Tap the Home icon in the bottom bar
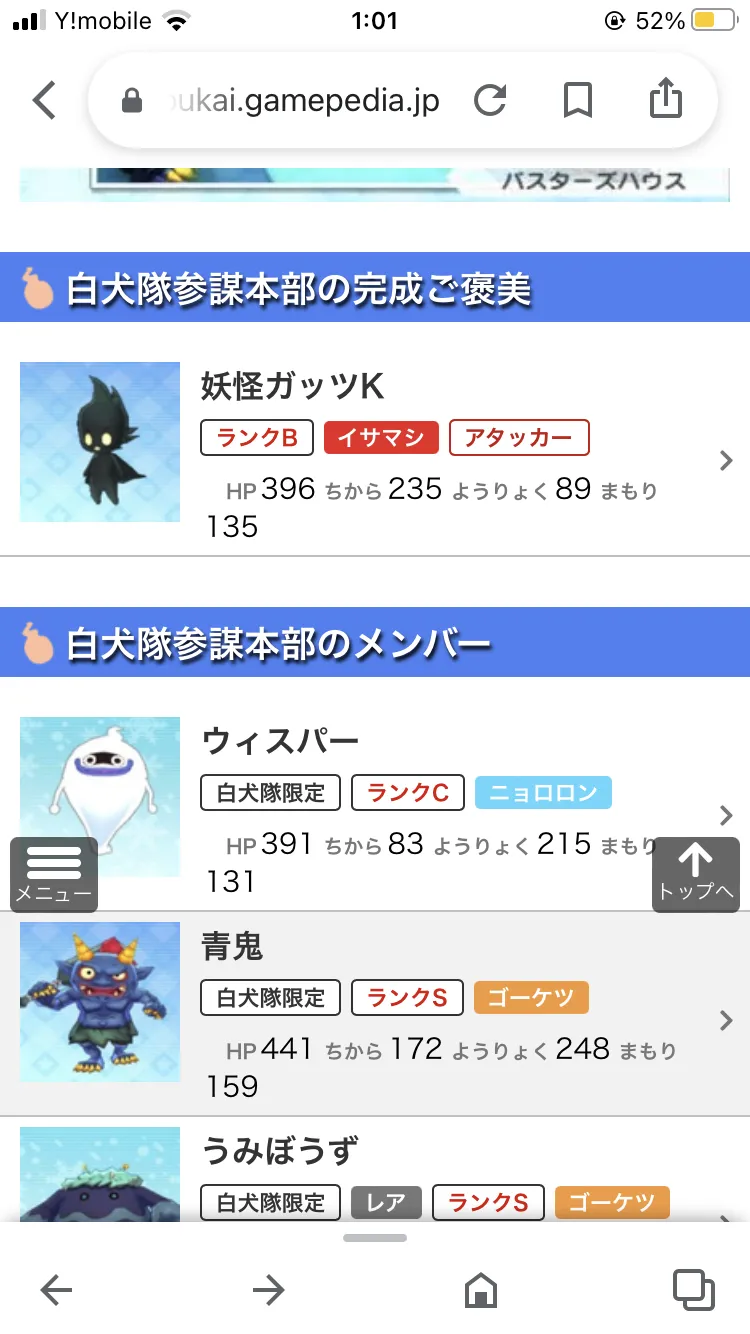The image size is (750, 1334). (x=479, y=1290)
